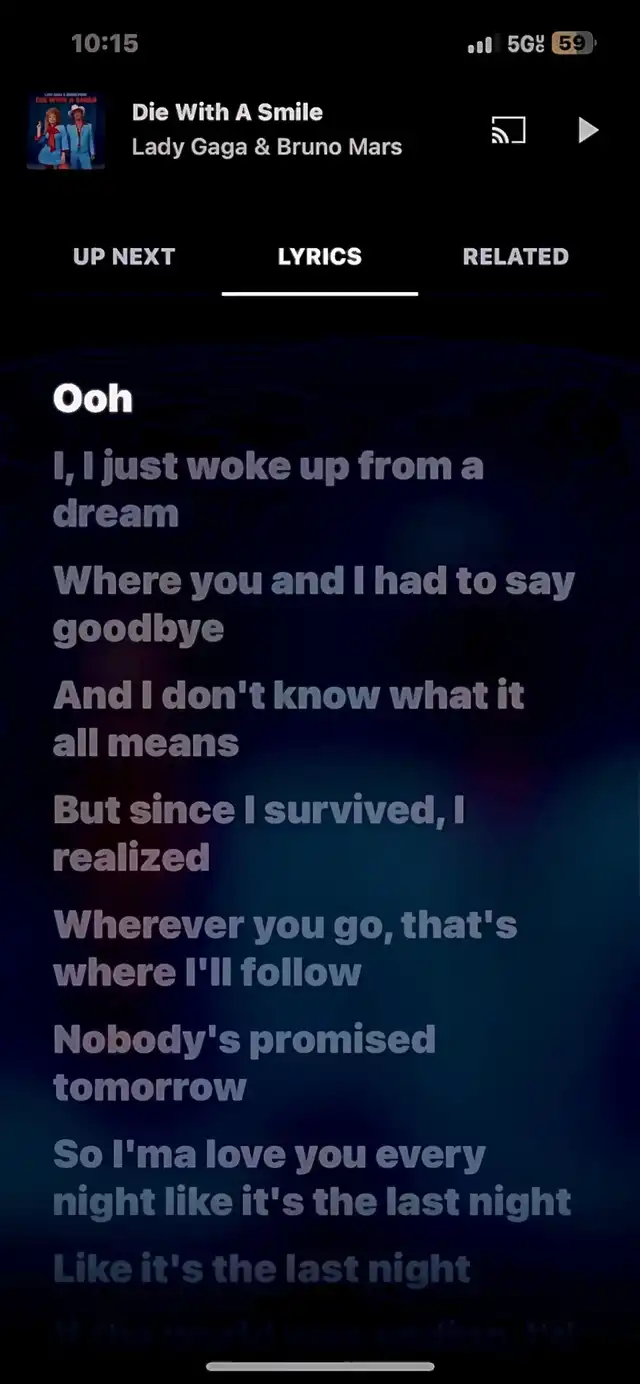
Task: Switch to the Related tab
Action: (515, 257)
